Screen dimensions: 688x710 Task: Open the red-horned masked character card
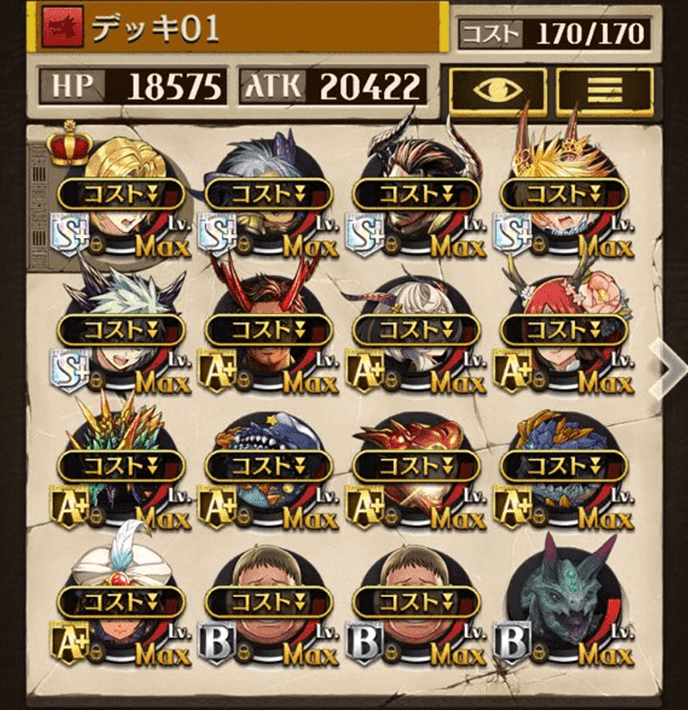click(268, 328)
